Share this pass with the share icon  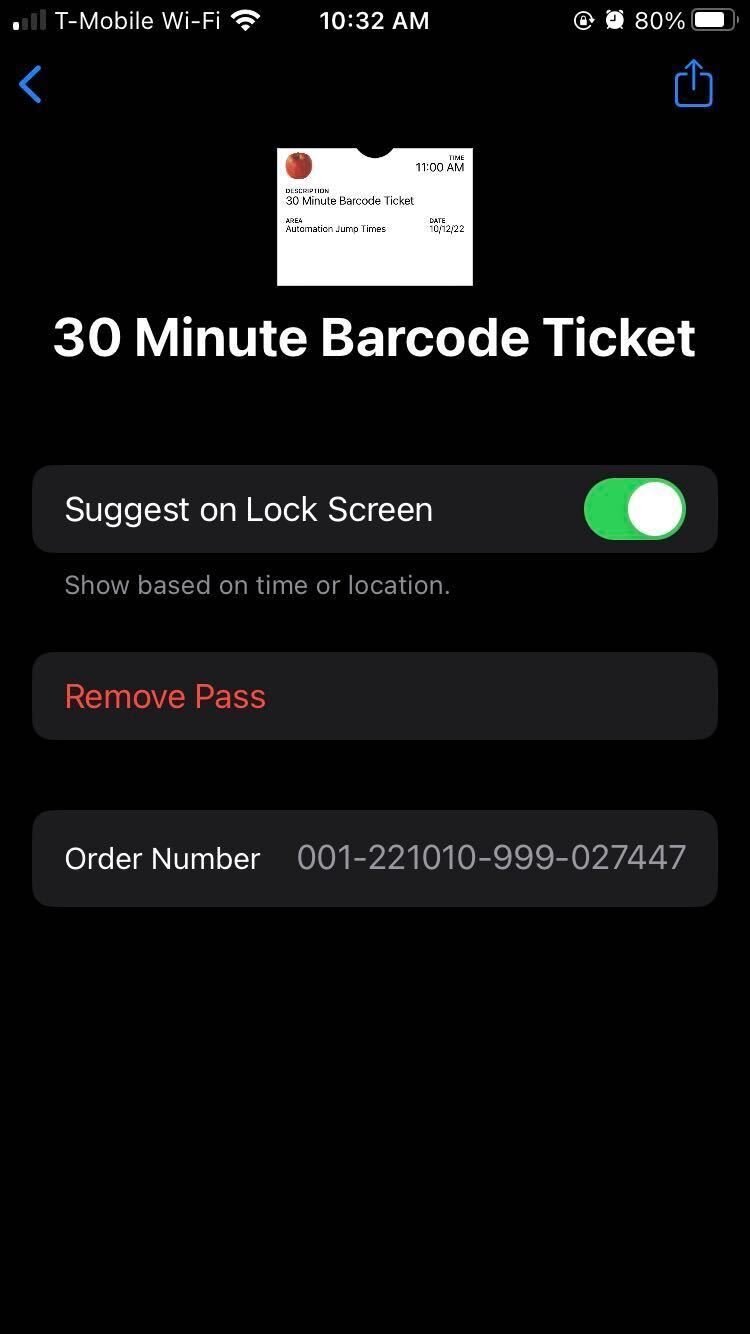[693, 83]
